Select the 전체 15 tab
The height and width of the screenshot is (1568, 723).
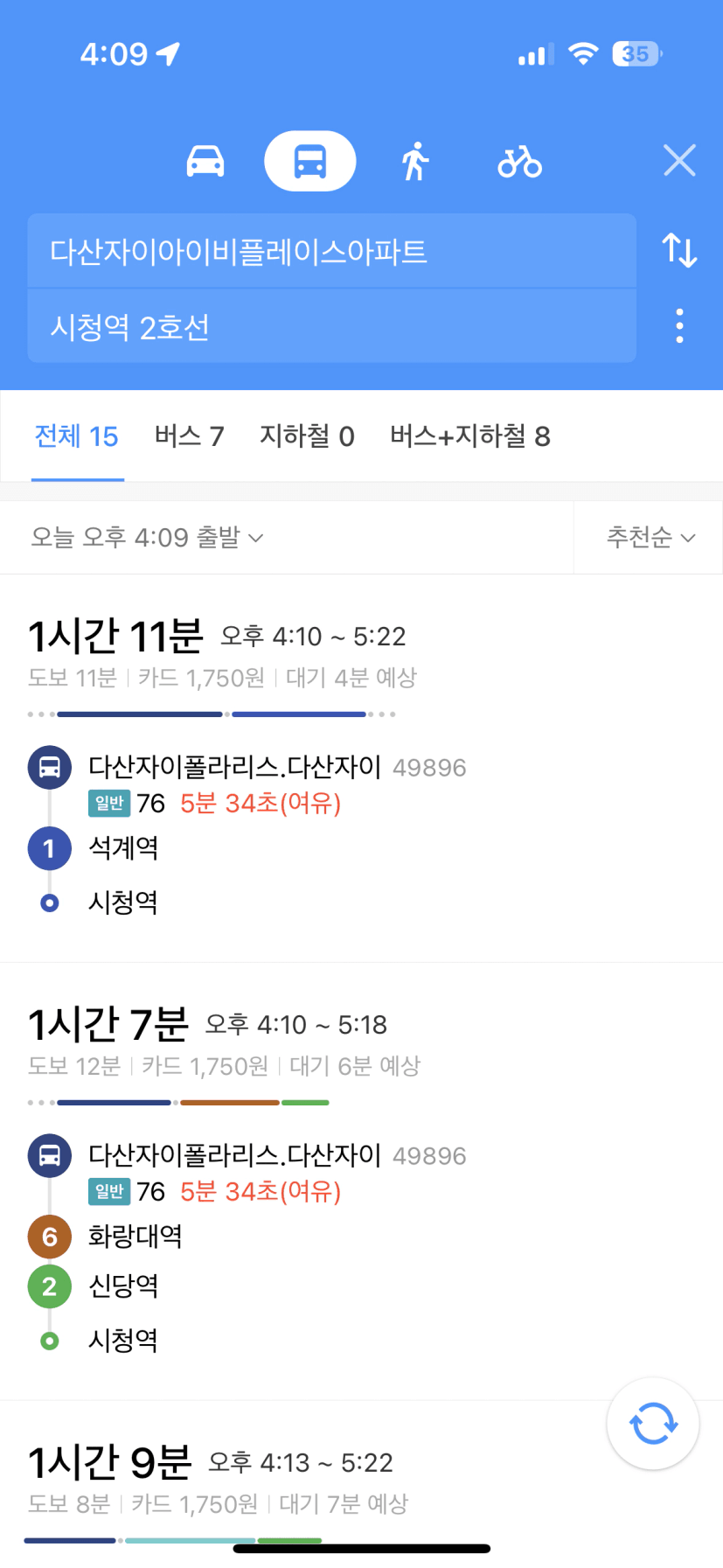[77, 436]
